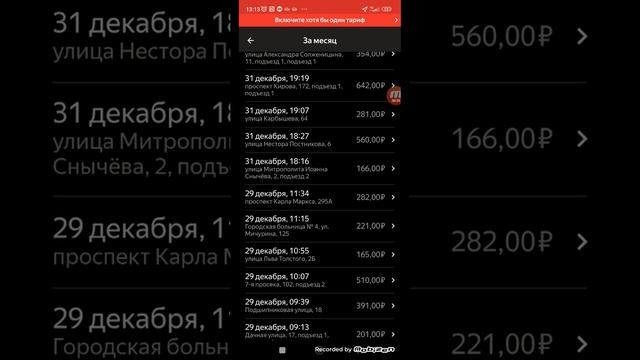Open the 354,00₽ order on улица Александра Солженицына
The width and height of the screenshot is (640, 360).
point(320,58)
